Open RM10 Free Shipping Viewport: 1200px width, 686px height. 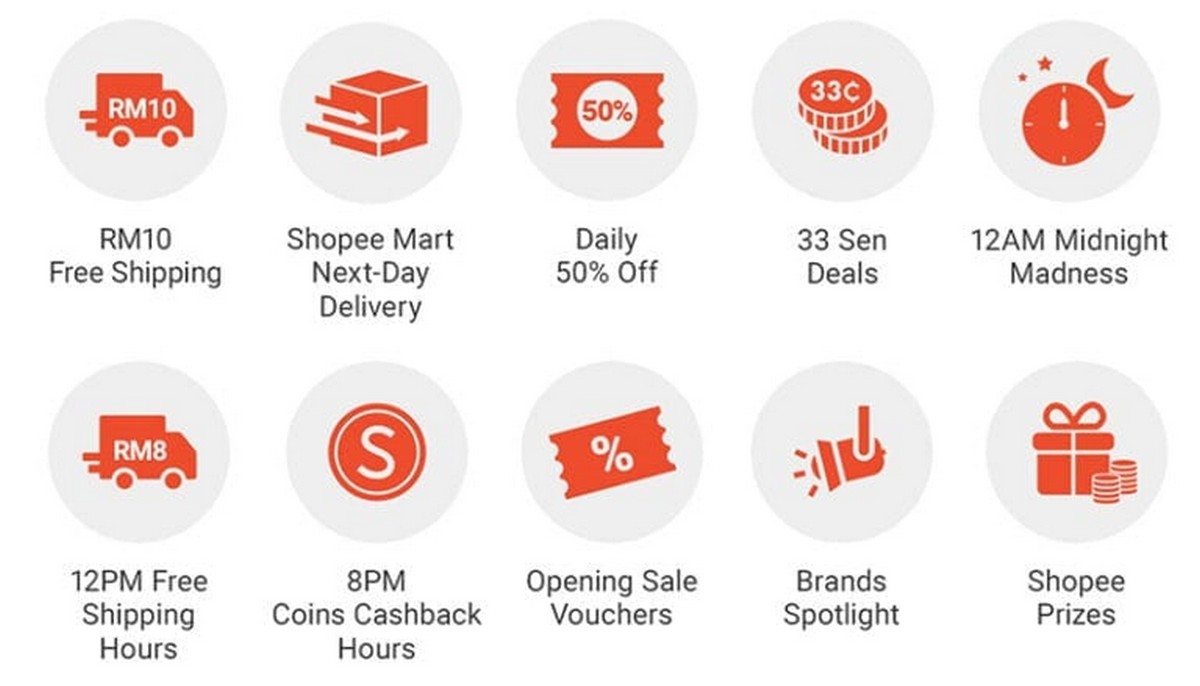pyautogui.click(x=136, y=111)
